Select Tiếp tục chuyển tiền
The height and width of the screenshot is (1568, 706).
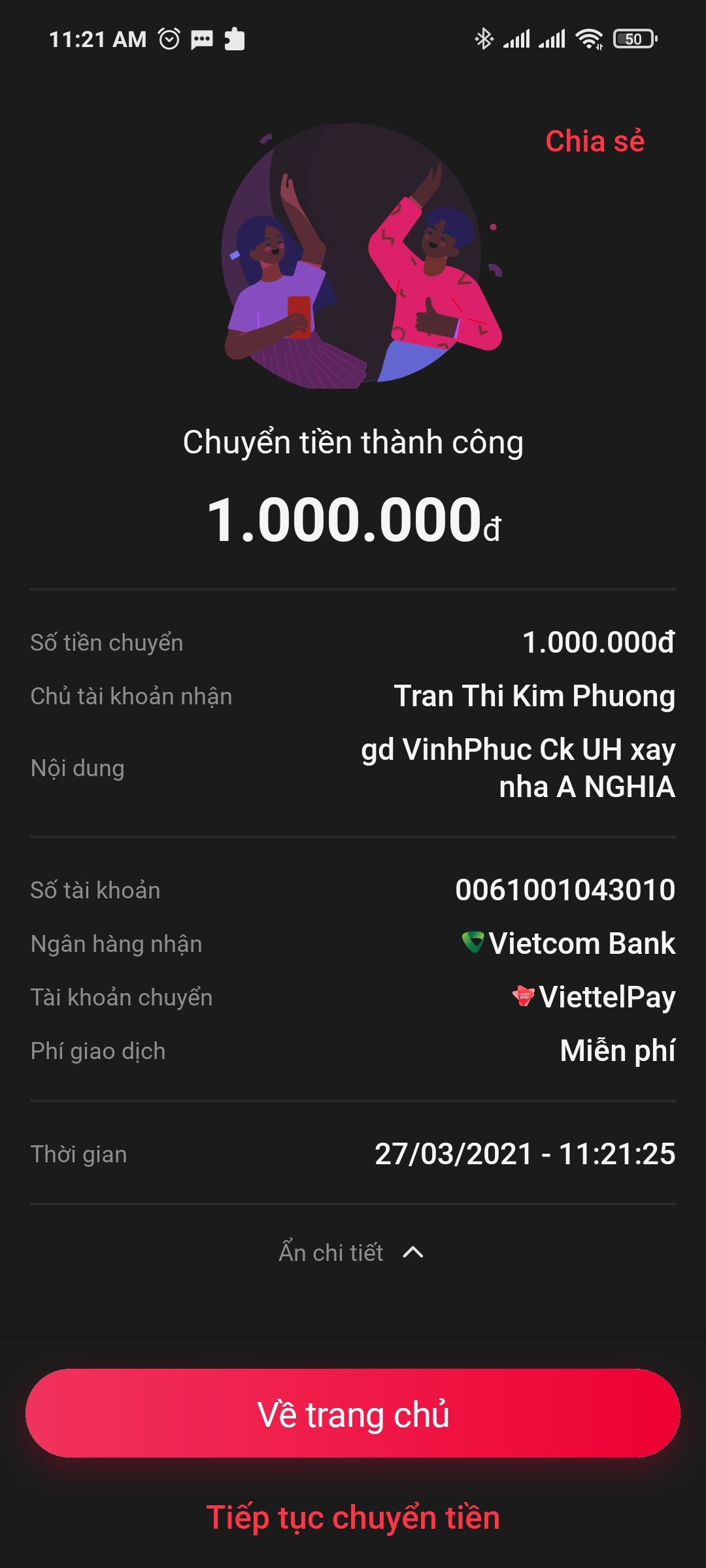pos(353,1517)
